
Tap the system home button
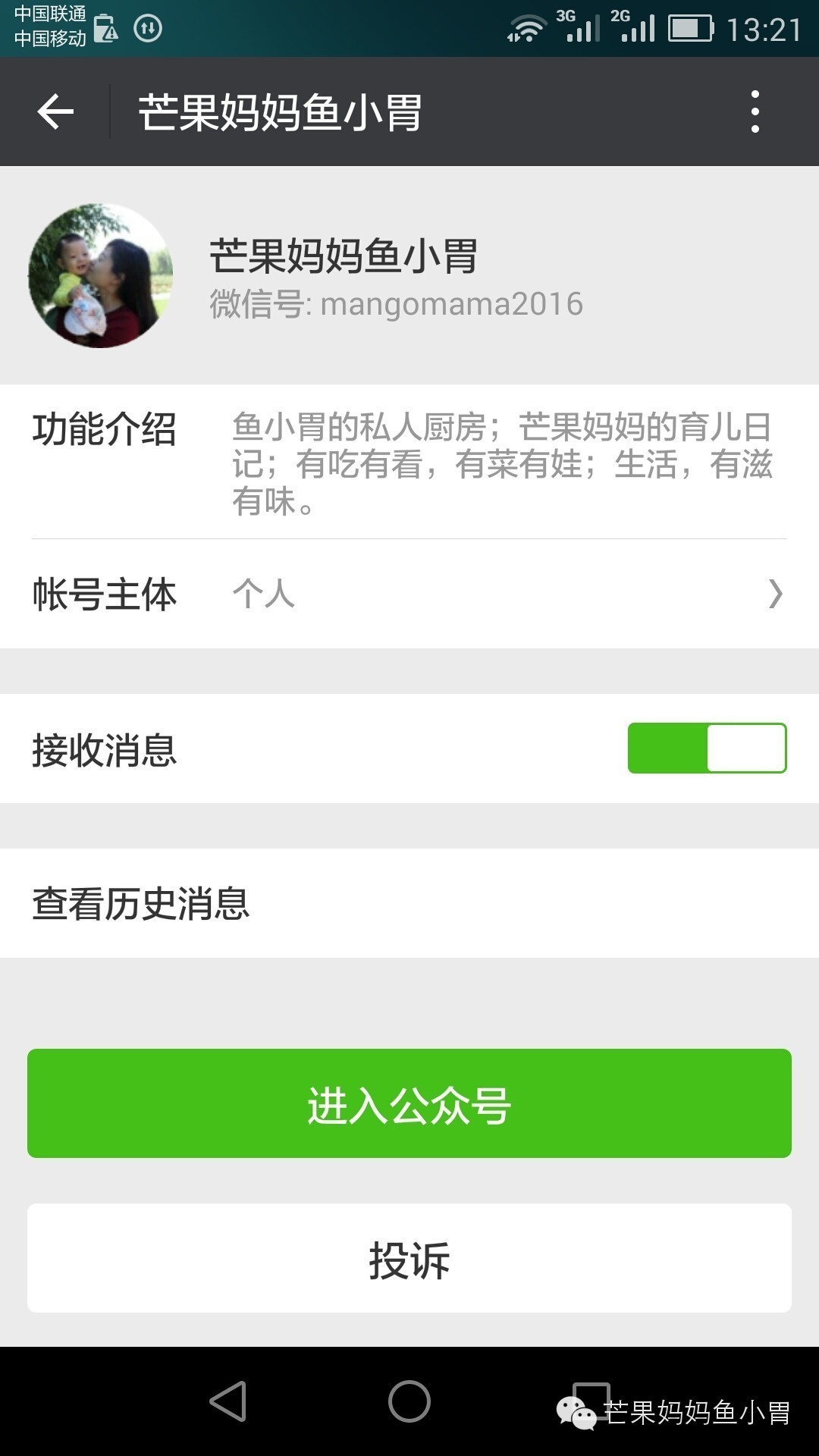pyautogui.click(x=409, y=1401)
